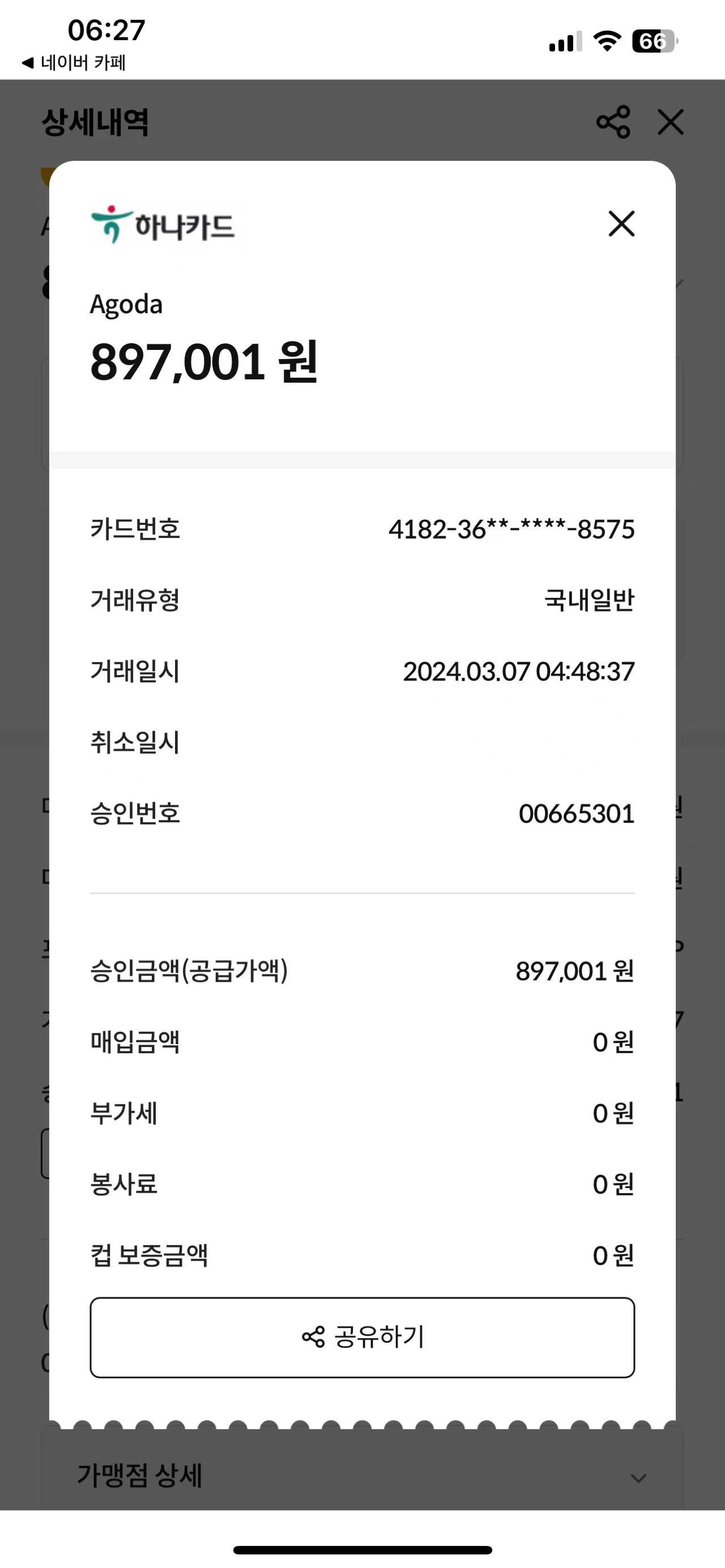The height and width of the screenshot is (1568, 725).
Task: Tap the home indicator bar at the bottom
Action: point(362,1548)
